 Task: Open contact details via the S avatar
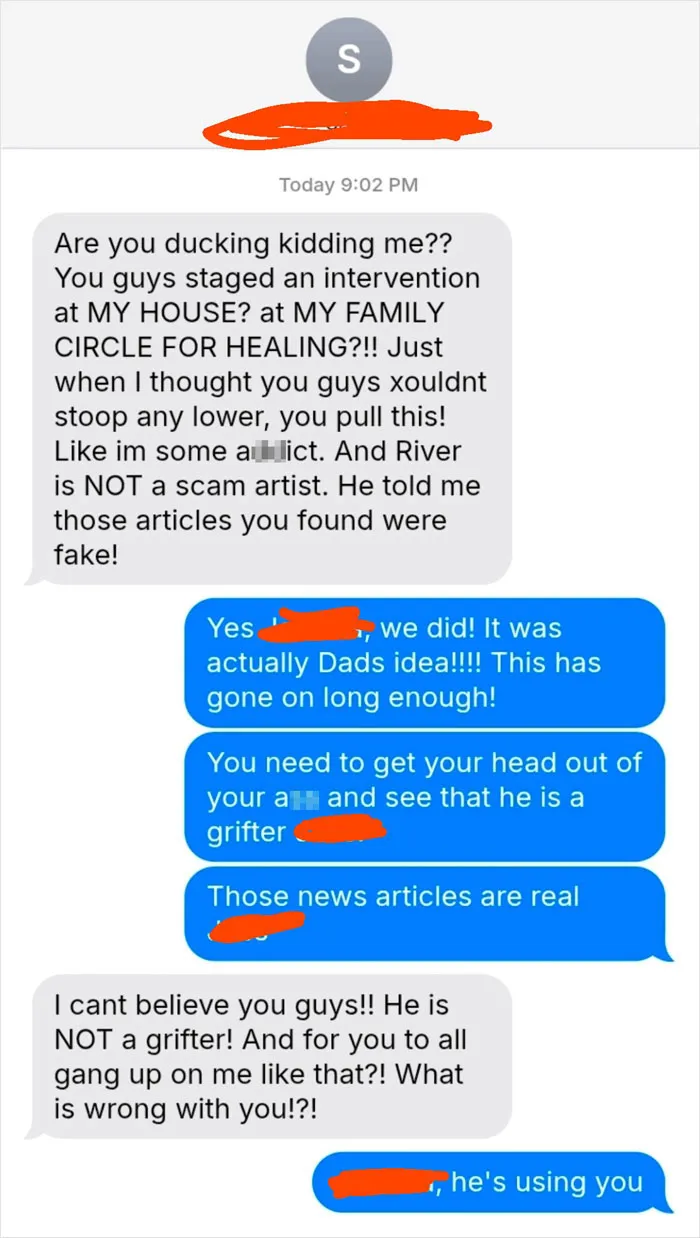(x=349, y=60)
